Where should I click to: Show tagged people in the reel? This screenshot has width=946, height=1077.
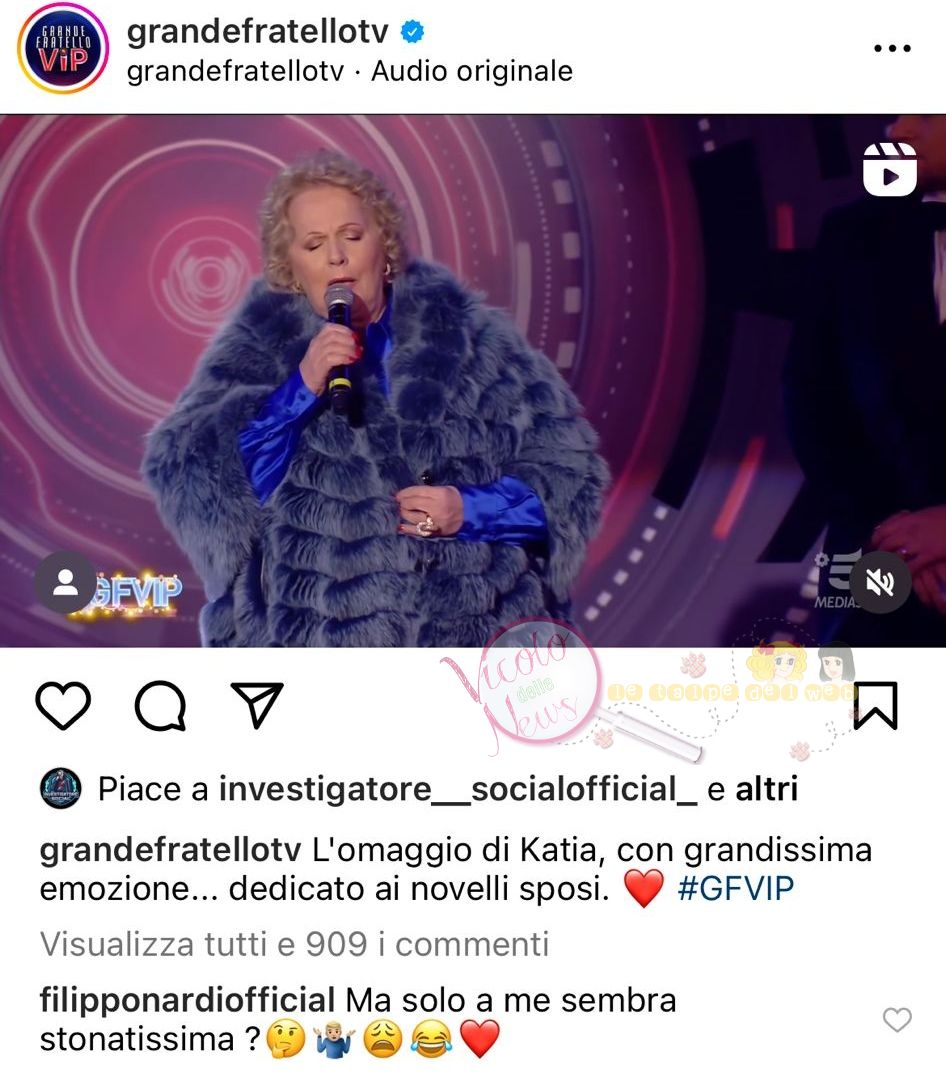click(65, 583)
